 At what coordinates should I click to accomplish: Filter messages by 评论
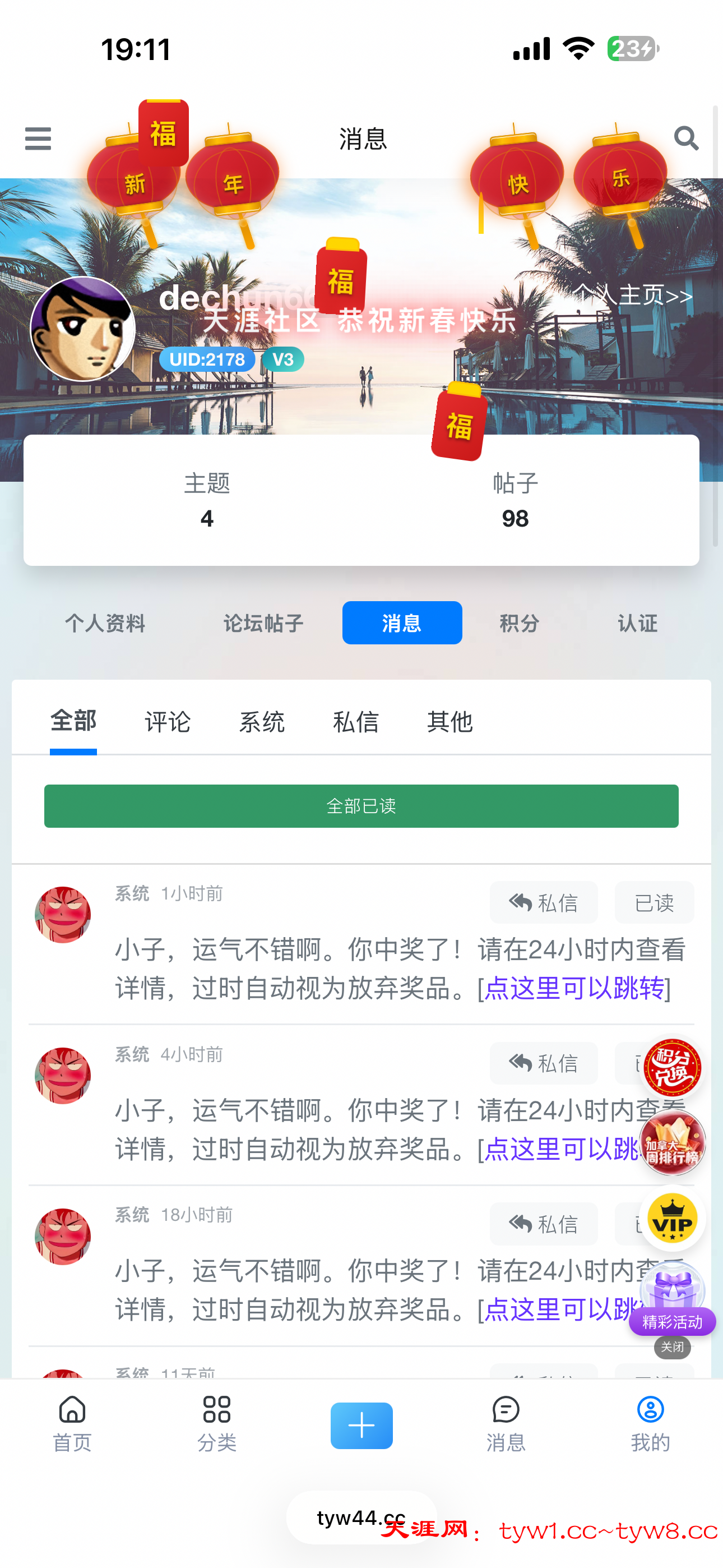[x=168, y=722]
